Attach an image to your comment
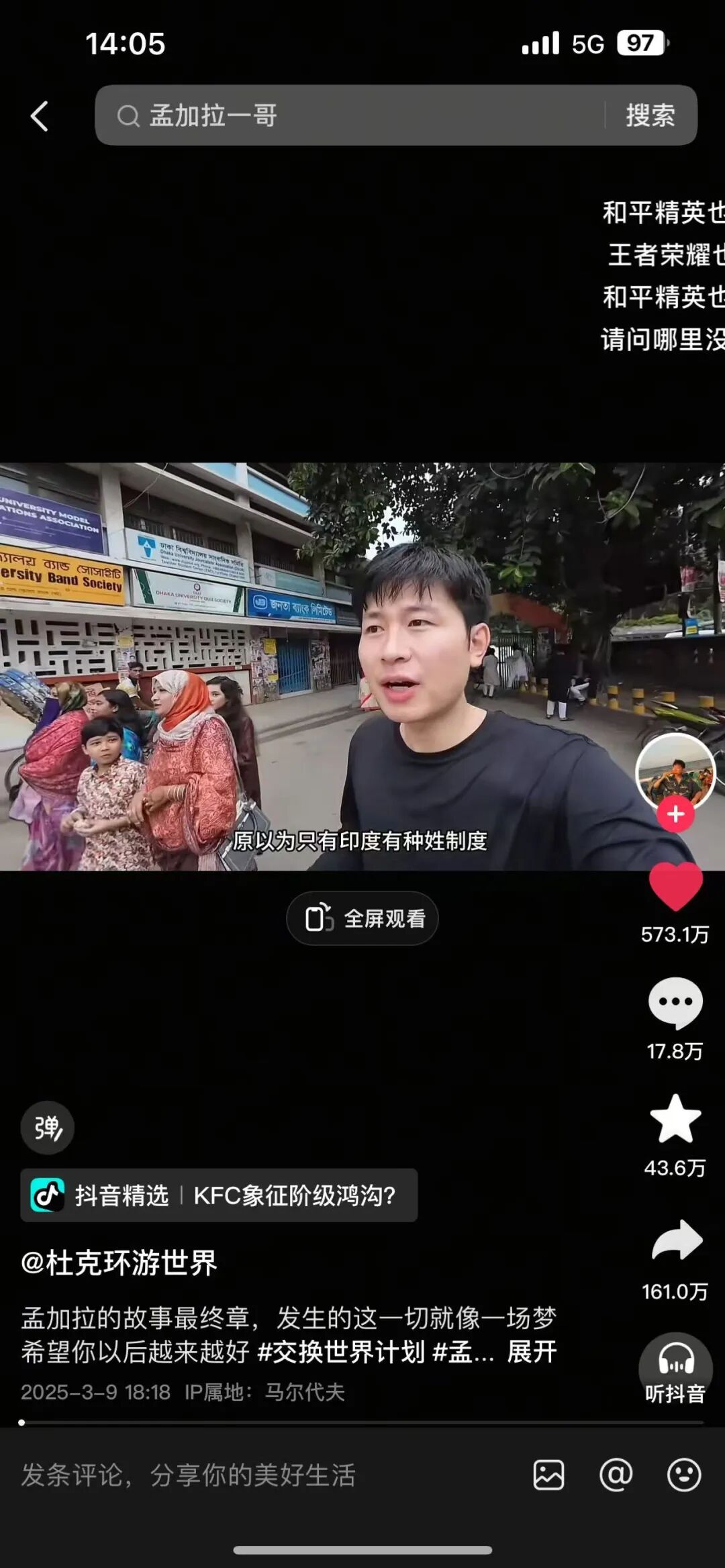 [x=548, y=1475]
